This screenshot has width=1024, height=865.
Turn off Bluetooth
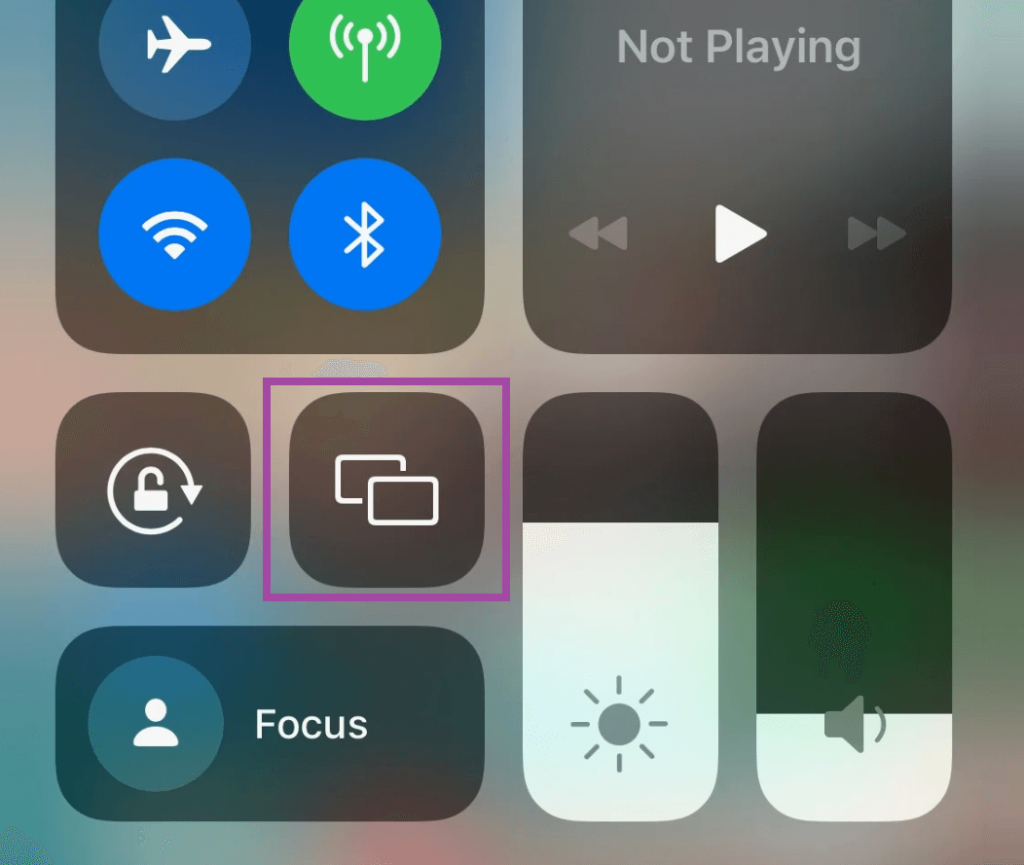365,234
